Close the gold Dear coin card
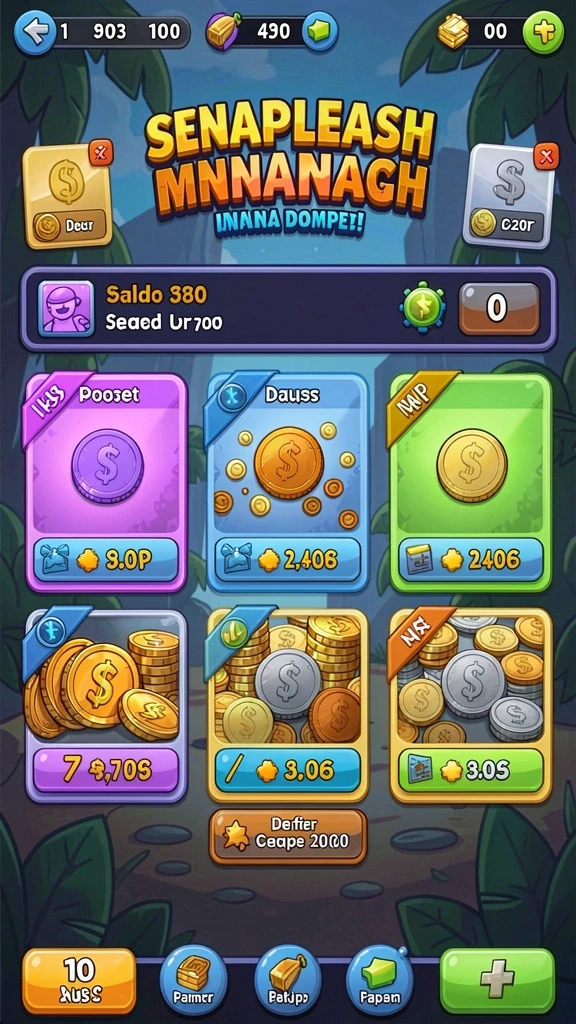The image size is (576, 1024). pyautogui.click(x=101, y=153)
